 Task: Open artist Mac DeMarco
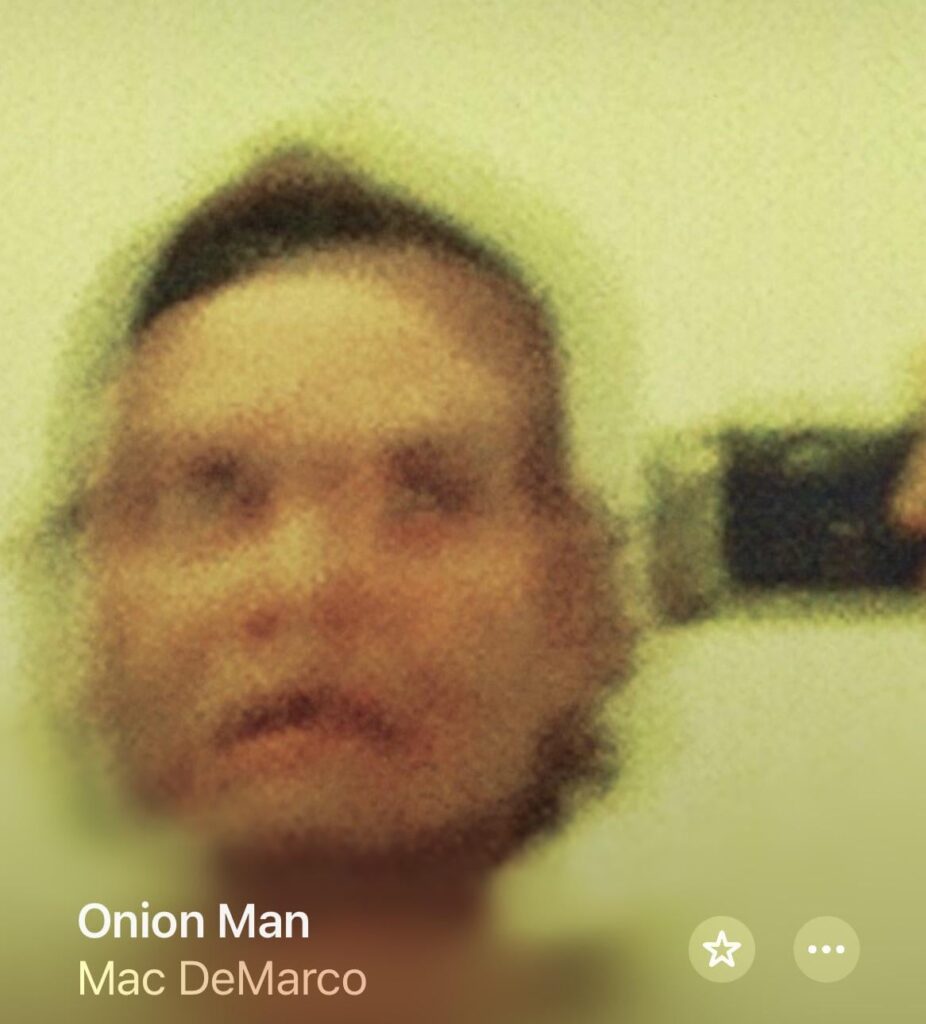222,980
